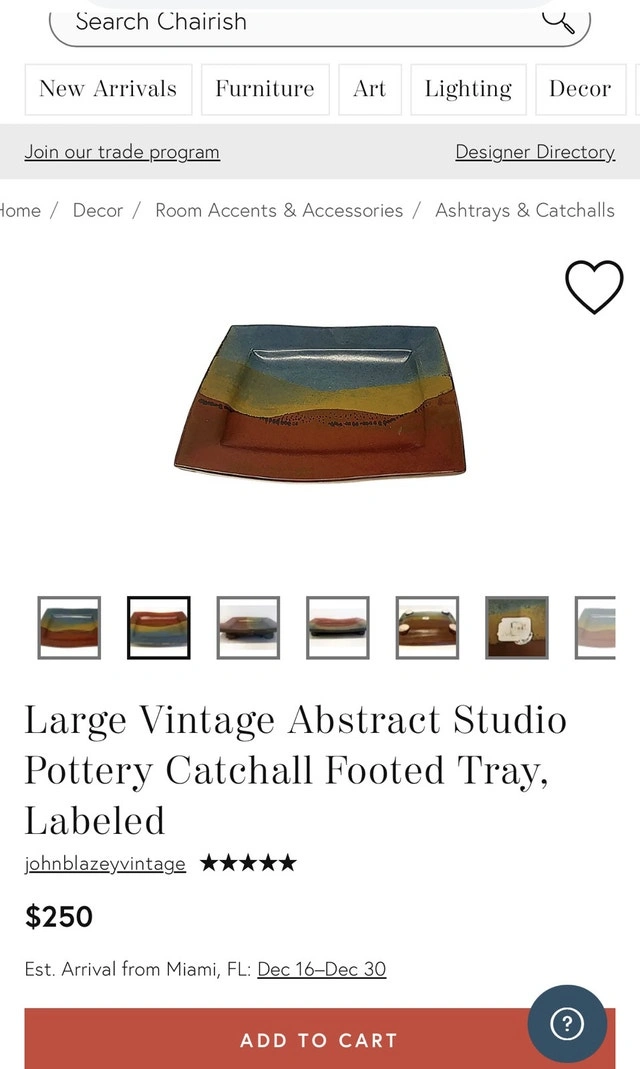Show the third product photo thumbnail

click(x=248, y=627)
